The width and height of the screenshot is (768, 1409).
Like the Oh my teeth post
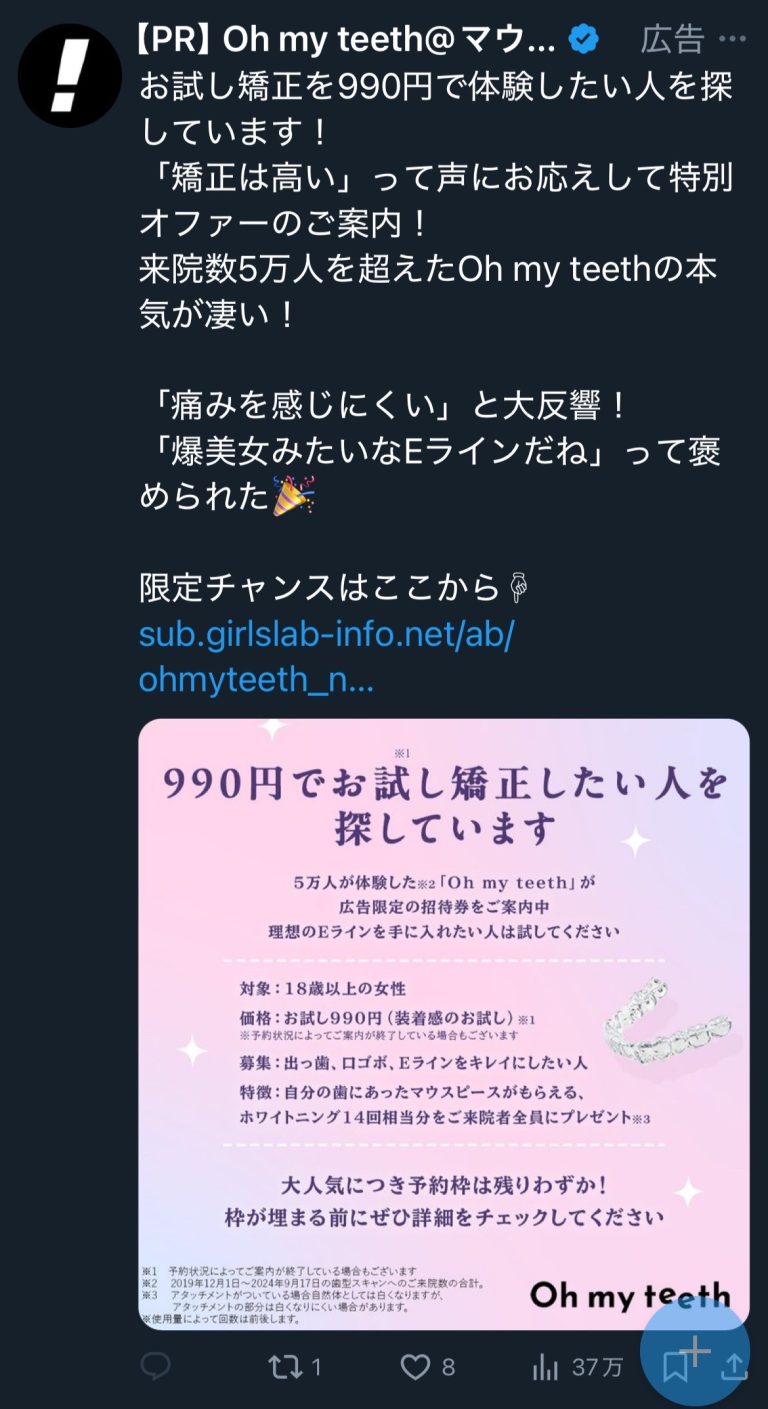[415, 1366]
